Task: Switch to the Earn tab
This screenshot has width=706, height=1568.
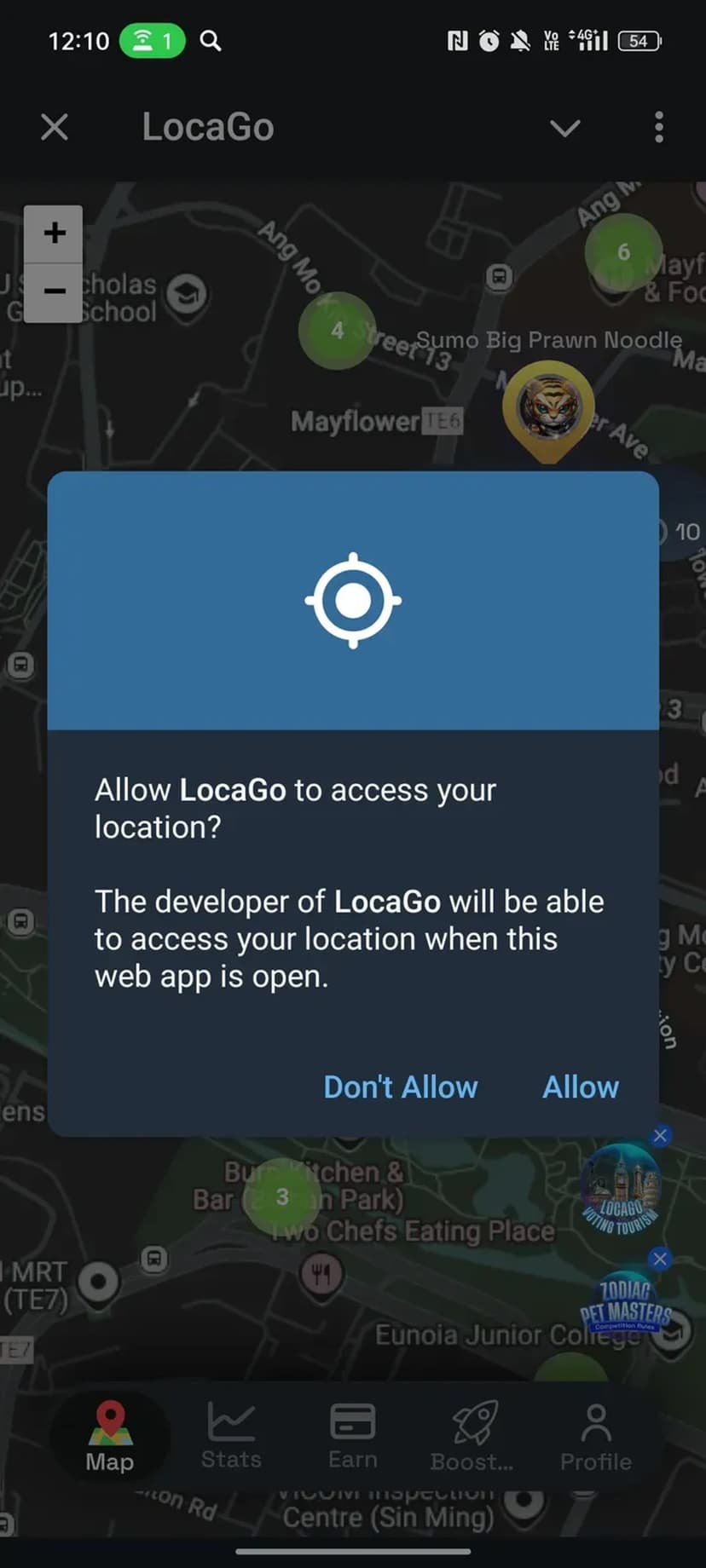Action: click(x=352, y=1436)
